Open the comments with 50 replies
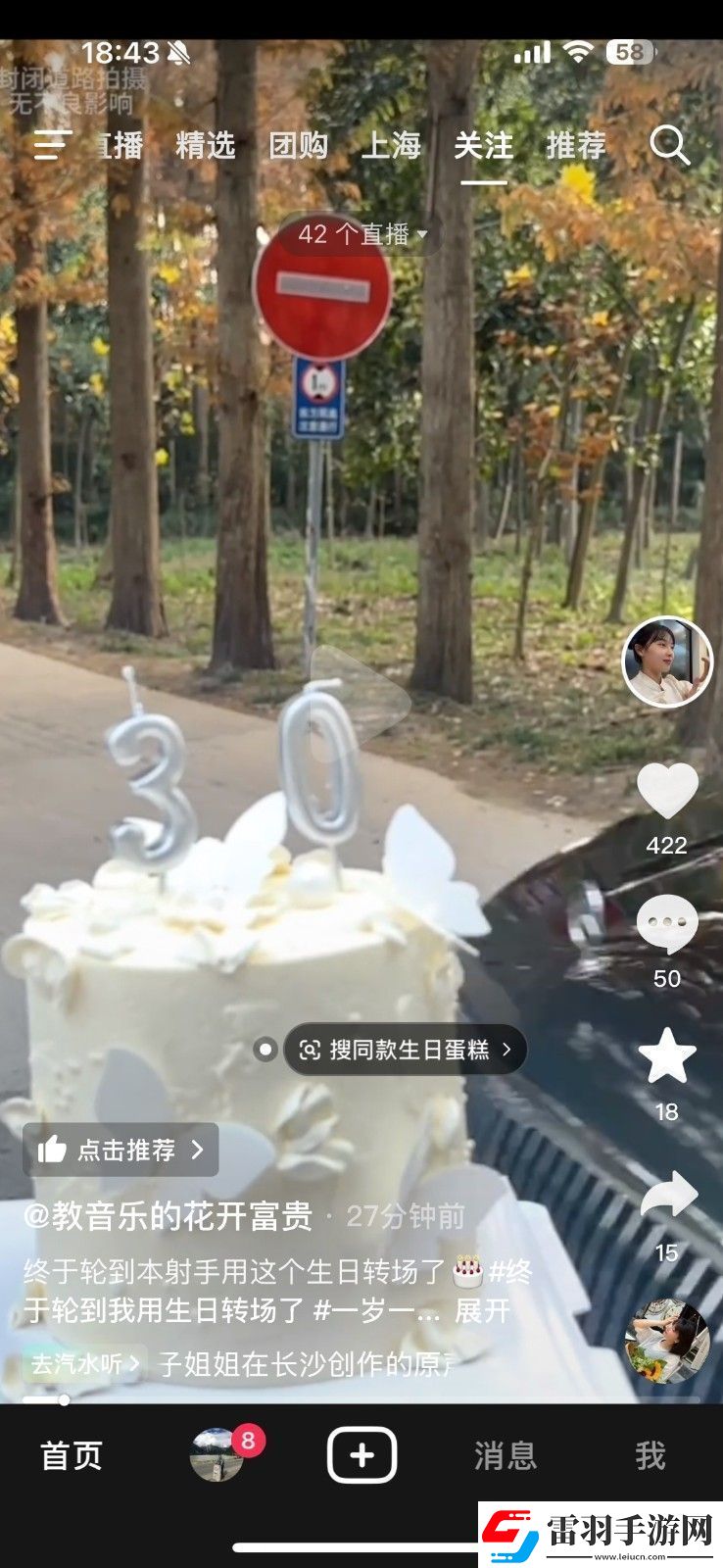723x1568 pixels. (x=667, y=924)
